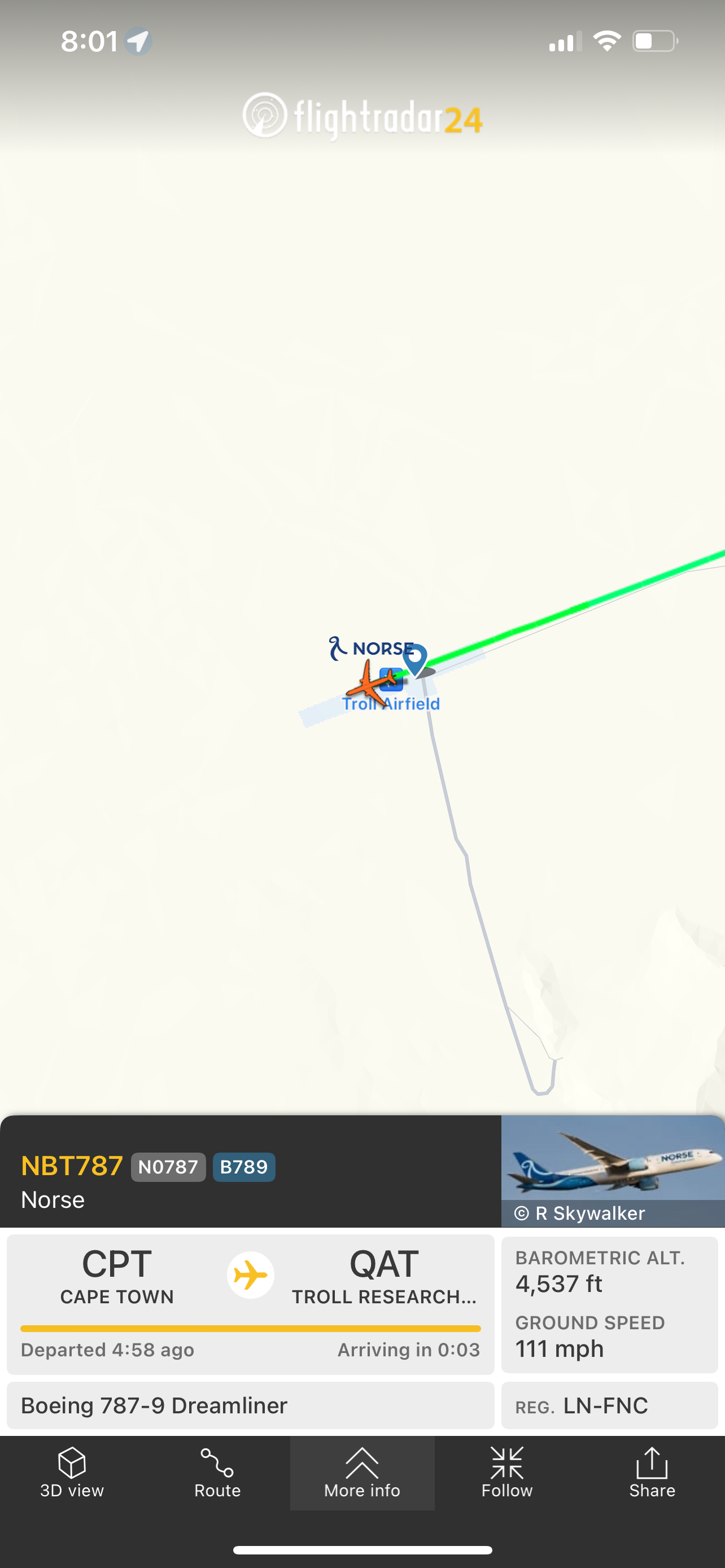Follow this flight on the map
The image size is (725, 1568).
pyautogui.click(x=506, y=1473)
